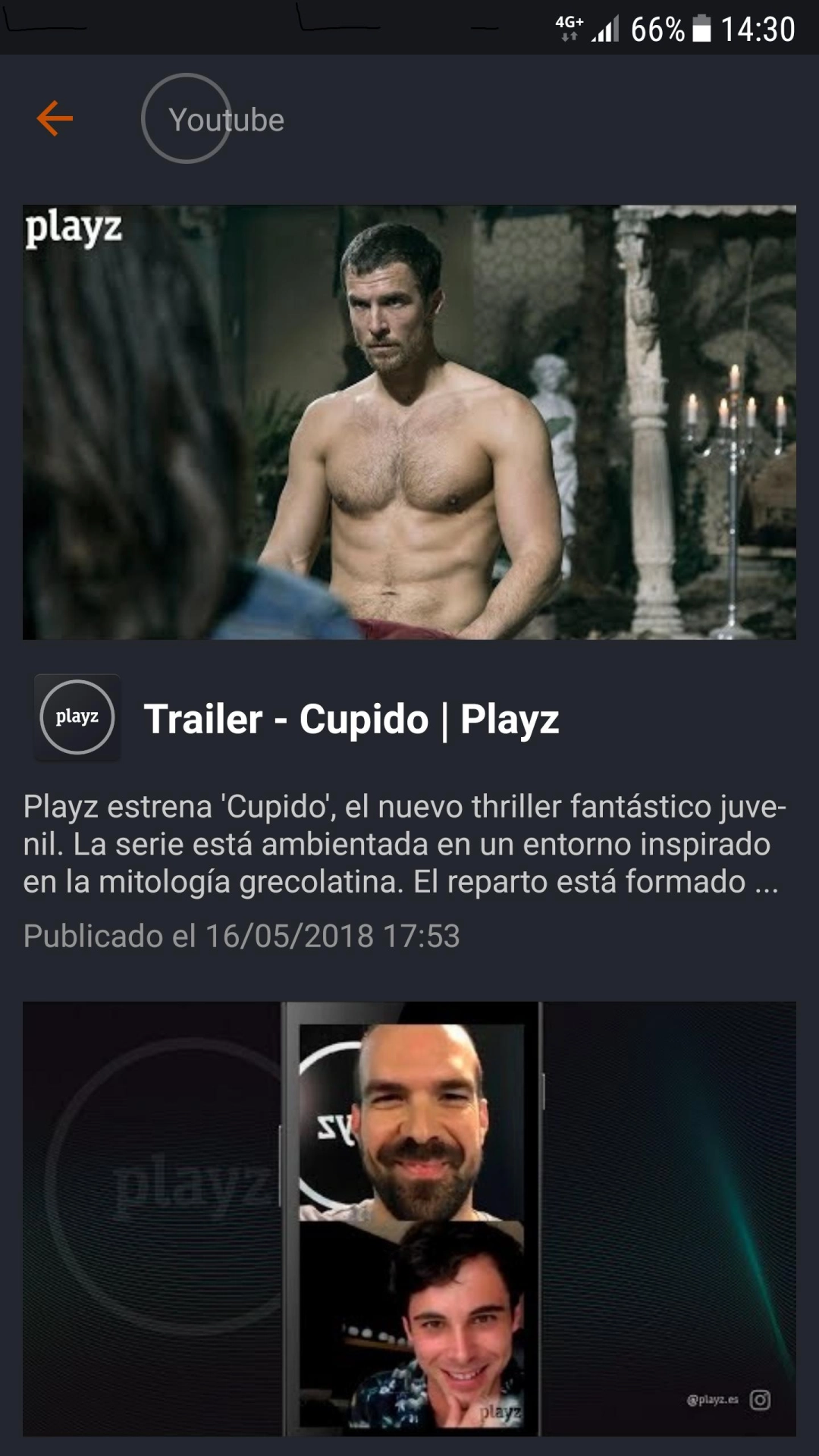
Task: Open the Cupido trailer video thumbnail
Action: coord(409,422)
